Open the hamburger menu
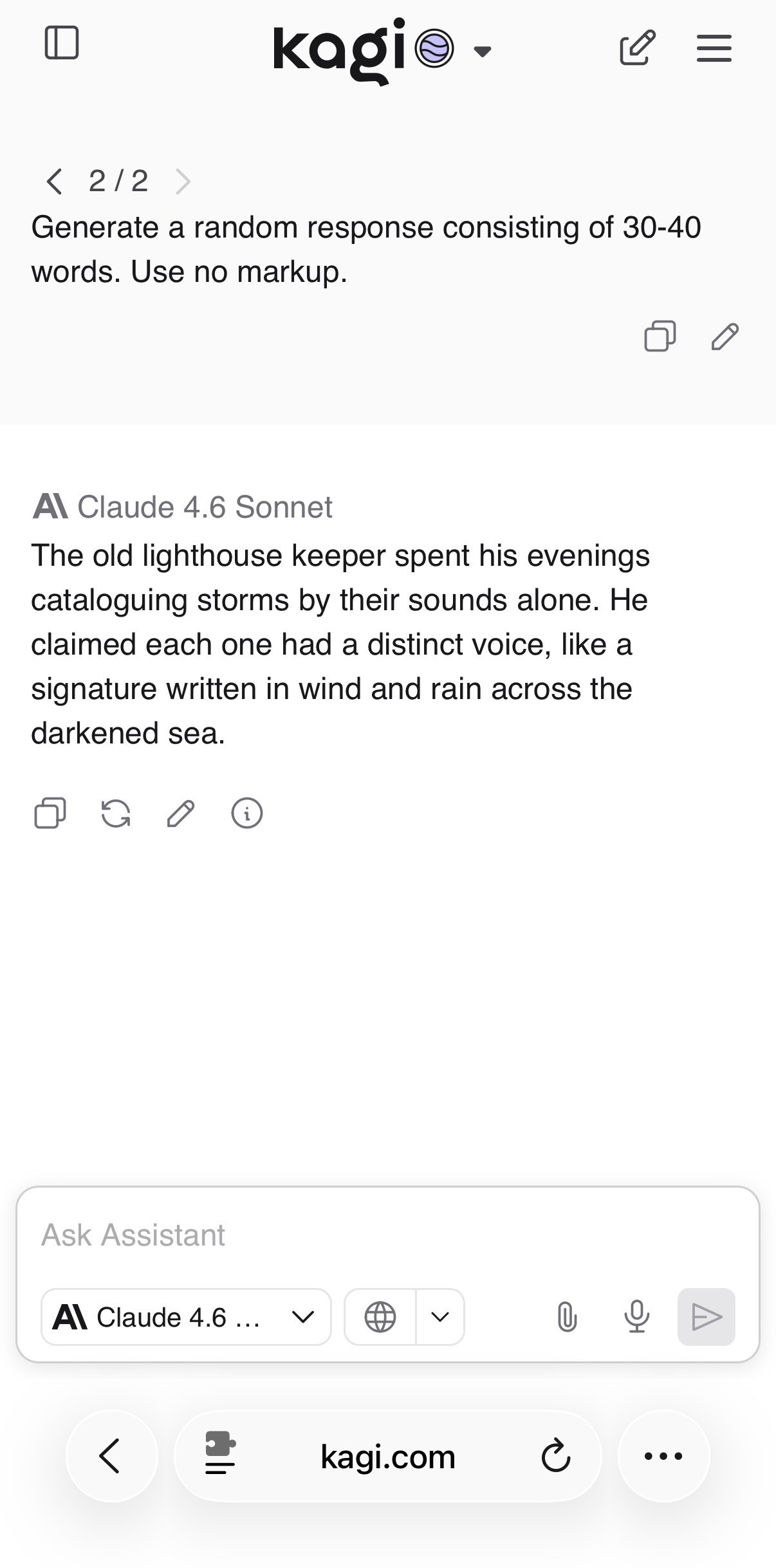 tap(714, 48)
